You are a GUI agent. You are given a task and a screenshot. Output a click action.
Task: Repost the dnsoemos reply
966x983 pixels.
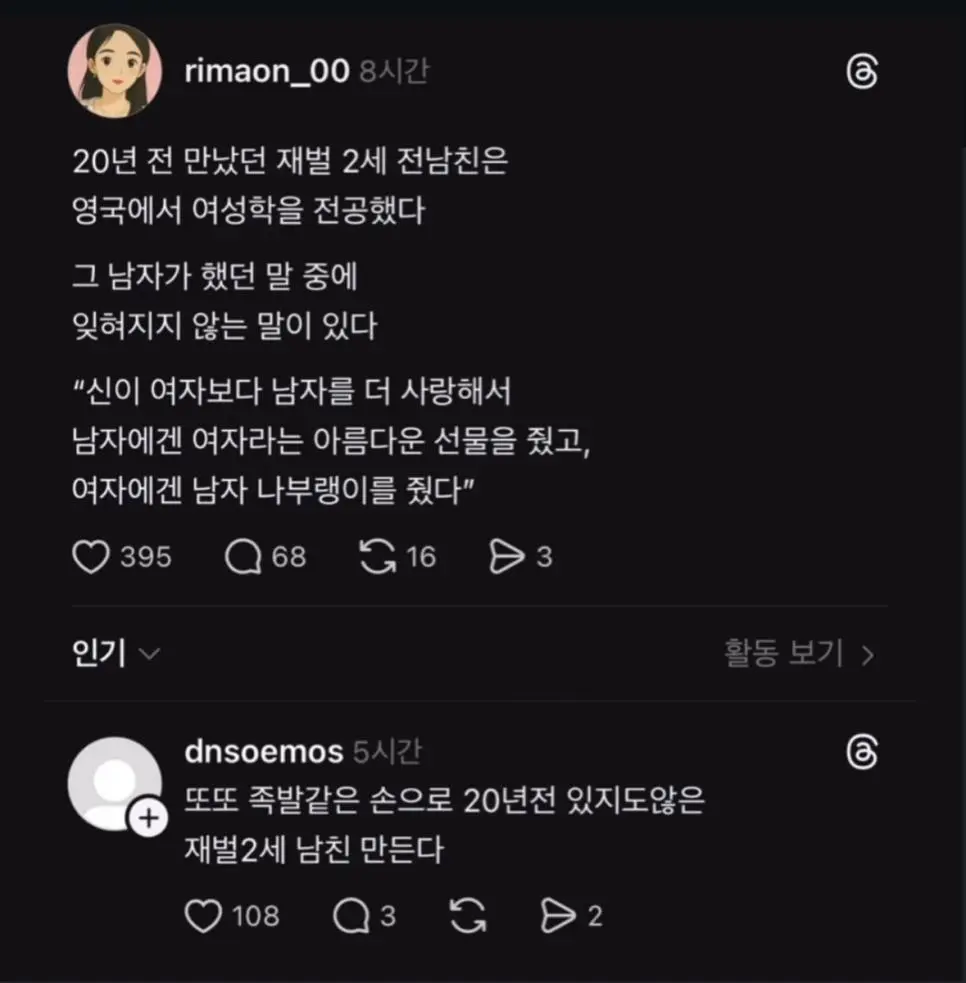coord(469,915)
